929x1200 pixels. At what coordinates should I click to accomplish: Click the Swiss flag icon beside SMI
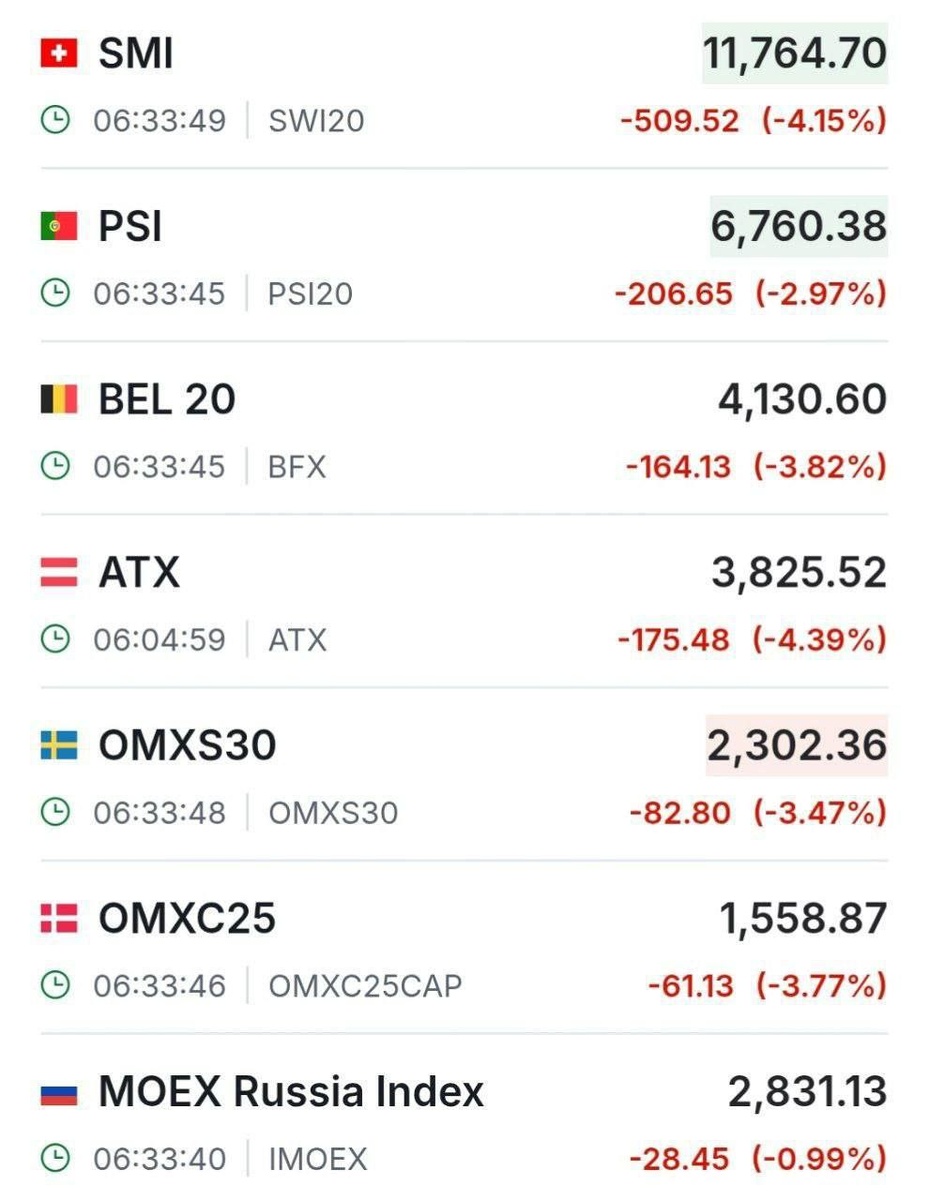tap(58, 53)
